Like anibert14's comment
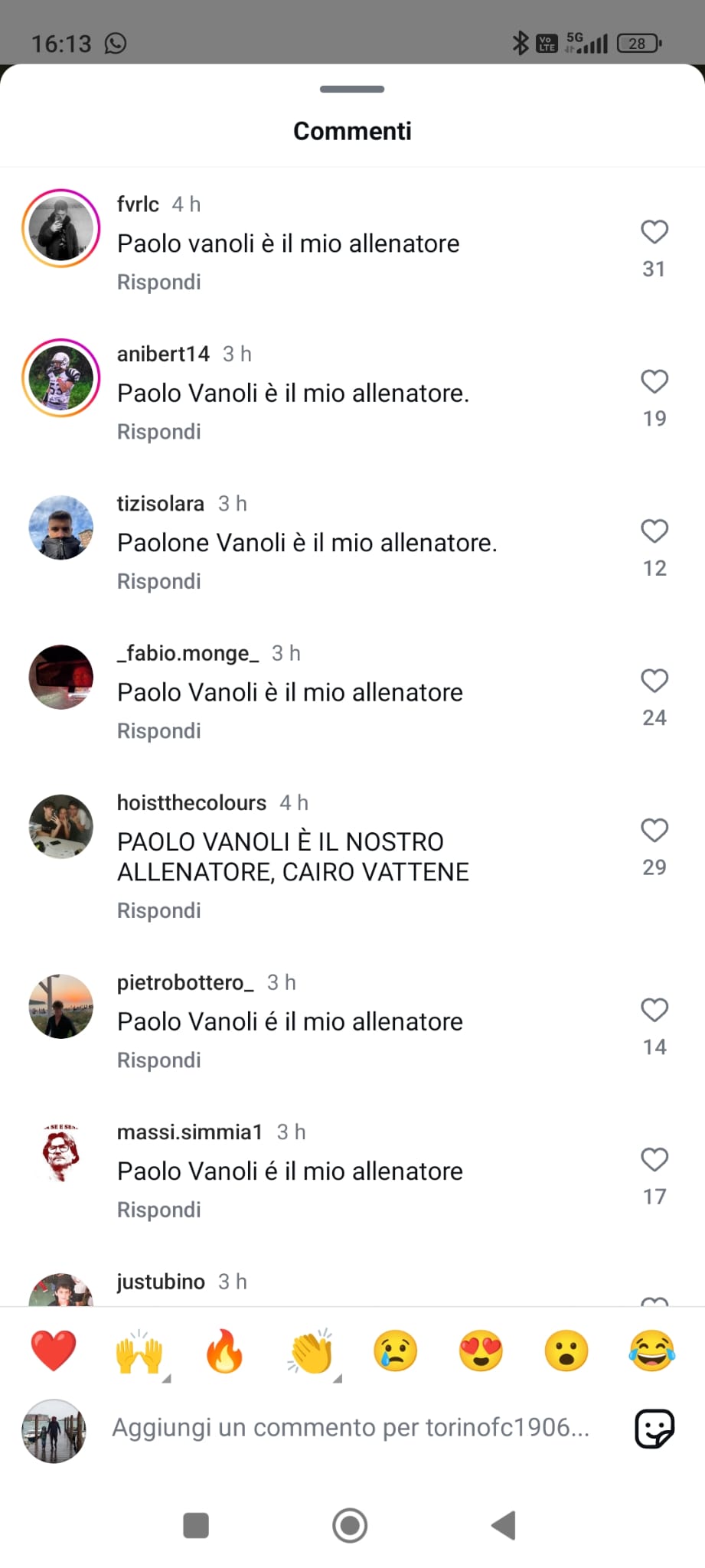Screen dimensions: 705x1568 pyautogui.click(x=654, y=381)
